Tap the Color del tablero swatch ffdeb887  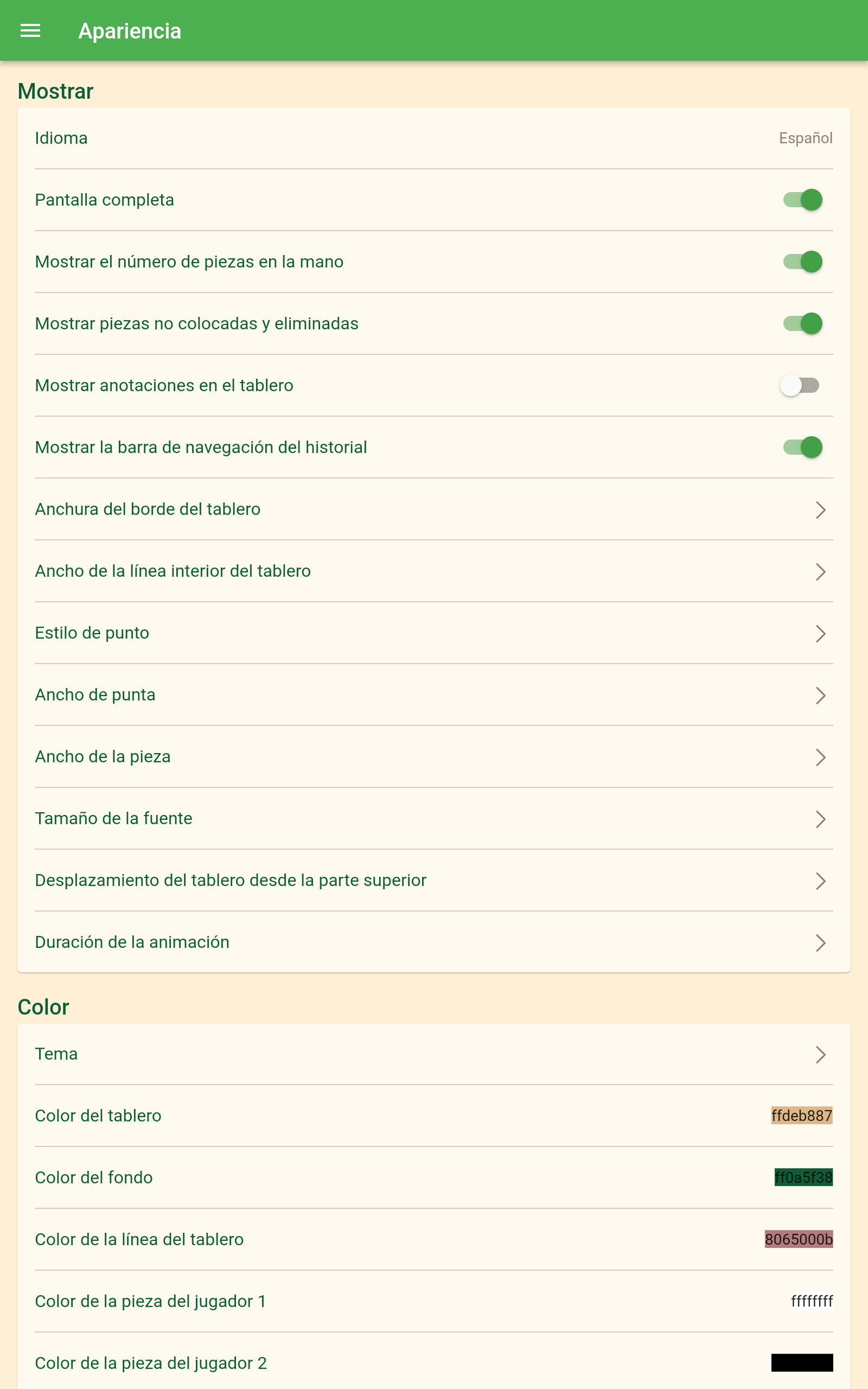click(801, 1116)
